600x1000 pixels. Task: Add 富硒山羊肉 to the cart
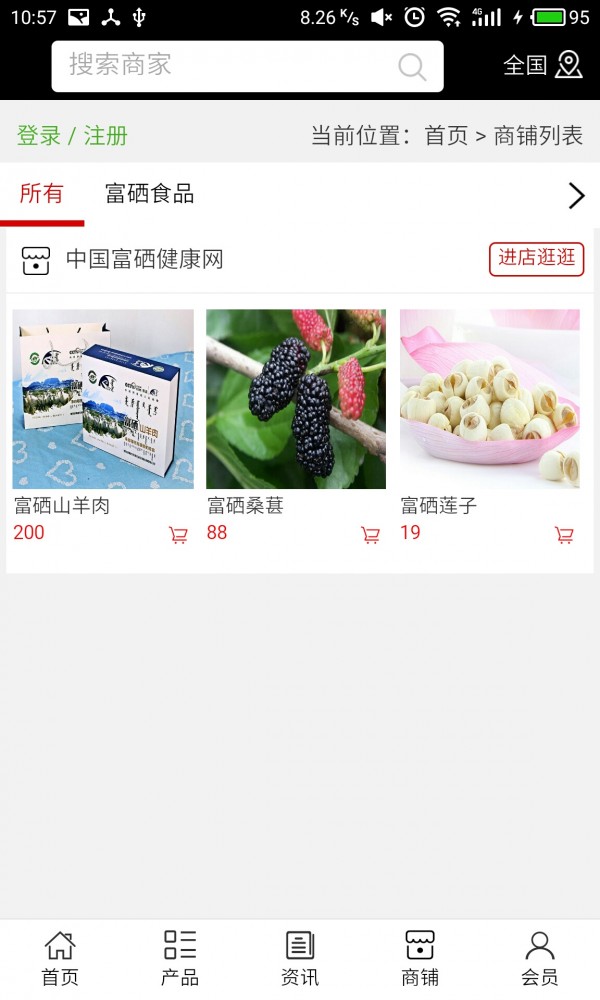tap(179, 535)
